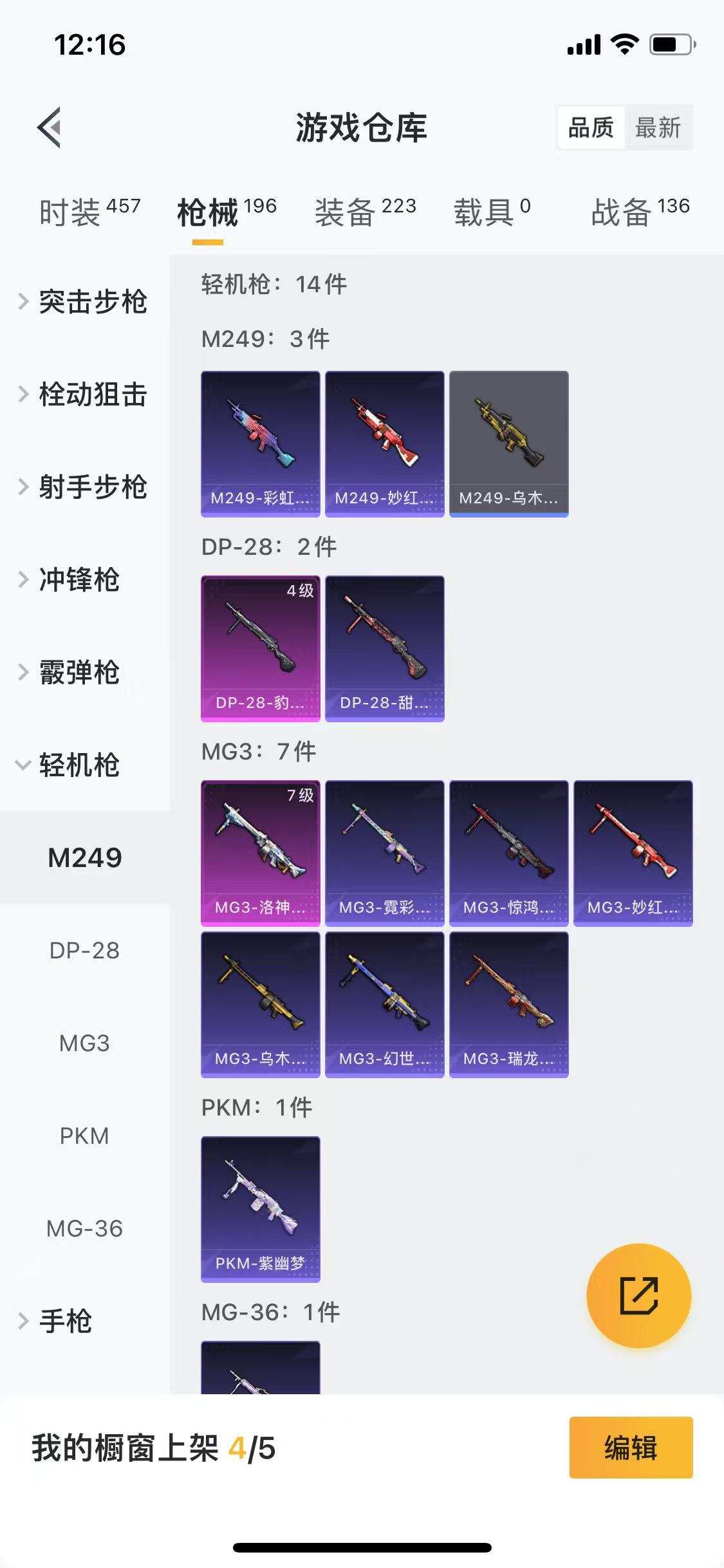Screen dimensions: 724x1568
Task: View the level 4 DP-28-豹 skin
Action: coord(260,648)
